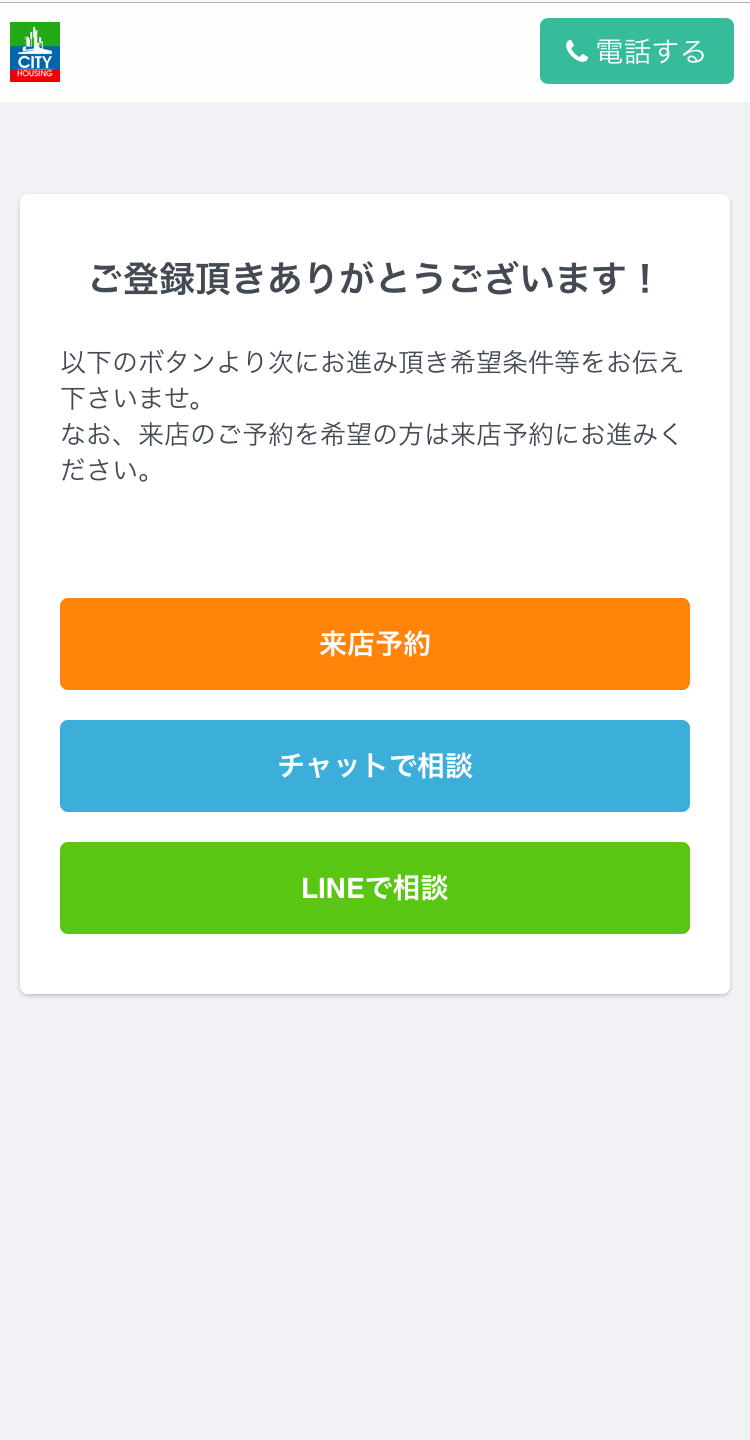Click the CITY HOUSING logo

[35, 52]
